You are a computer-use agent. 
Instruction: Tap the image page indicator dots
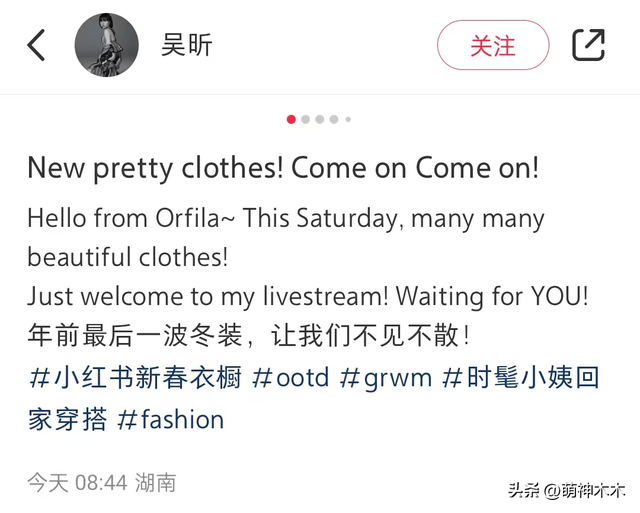coord(319,119)
